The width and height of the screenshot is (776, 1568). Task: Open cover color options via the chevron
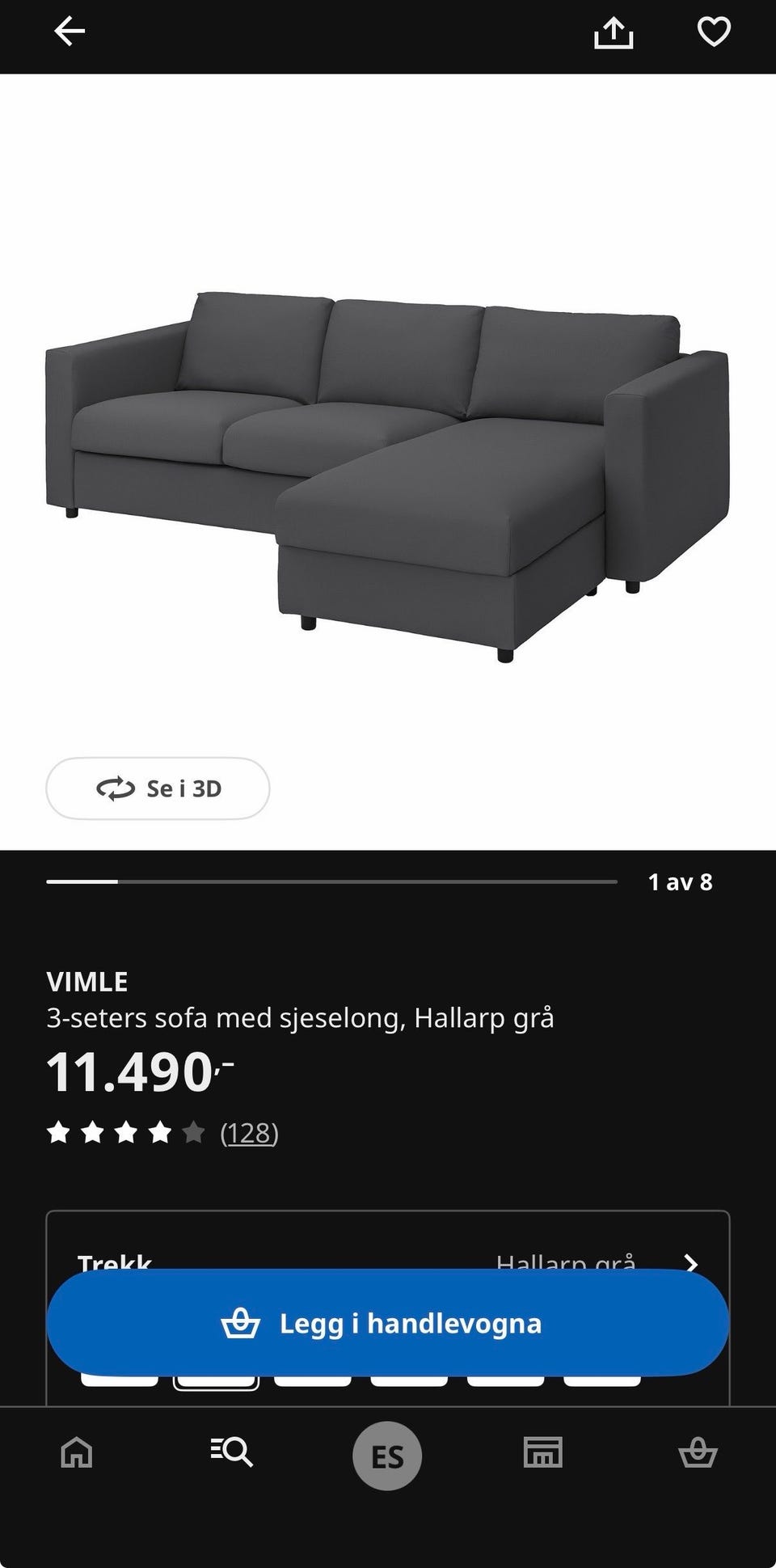[x=693, y=1262]
